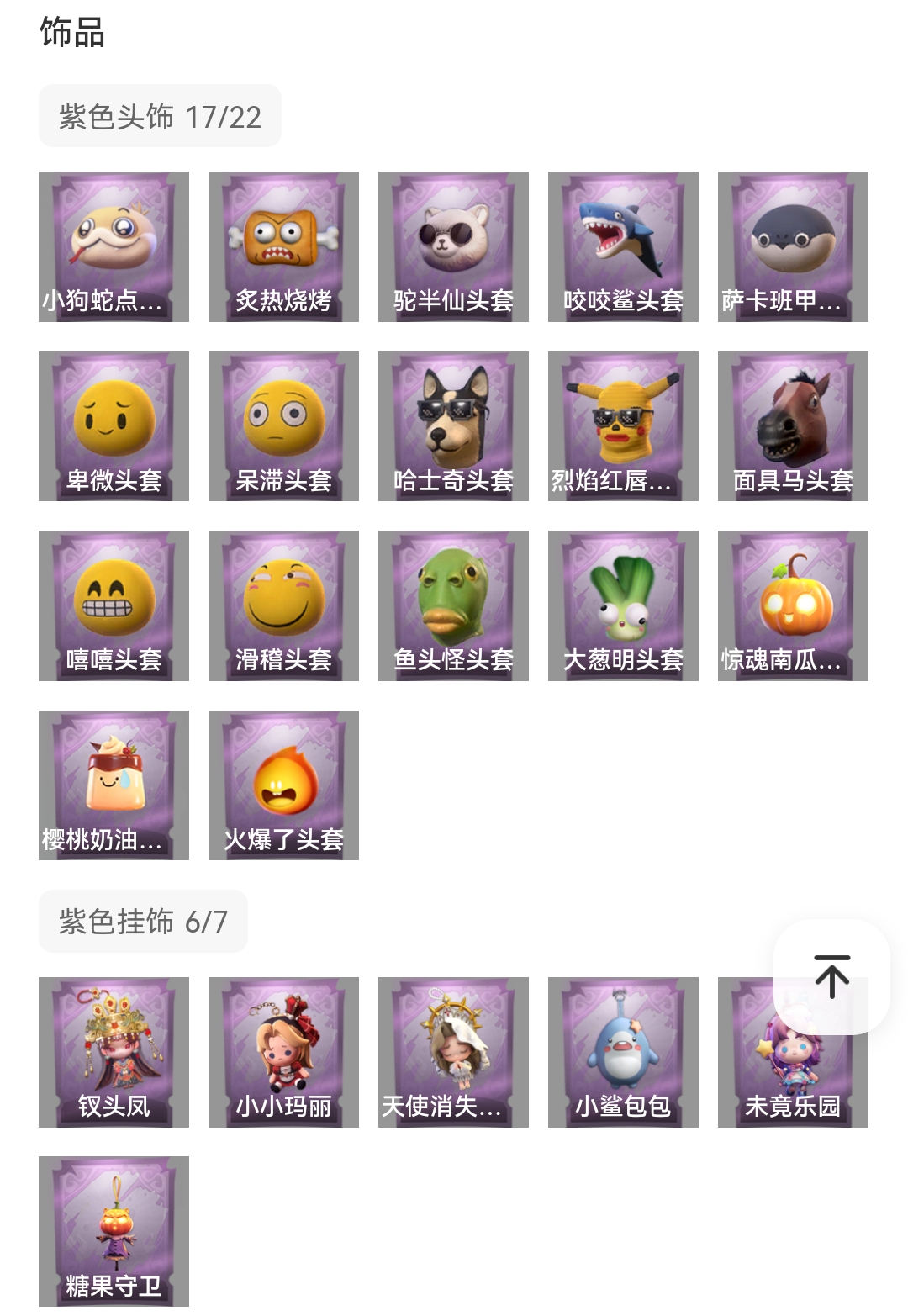Open the 烈焰红唇 headgear item
The image size is (908, 1316).
[623, 426]
